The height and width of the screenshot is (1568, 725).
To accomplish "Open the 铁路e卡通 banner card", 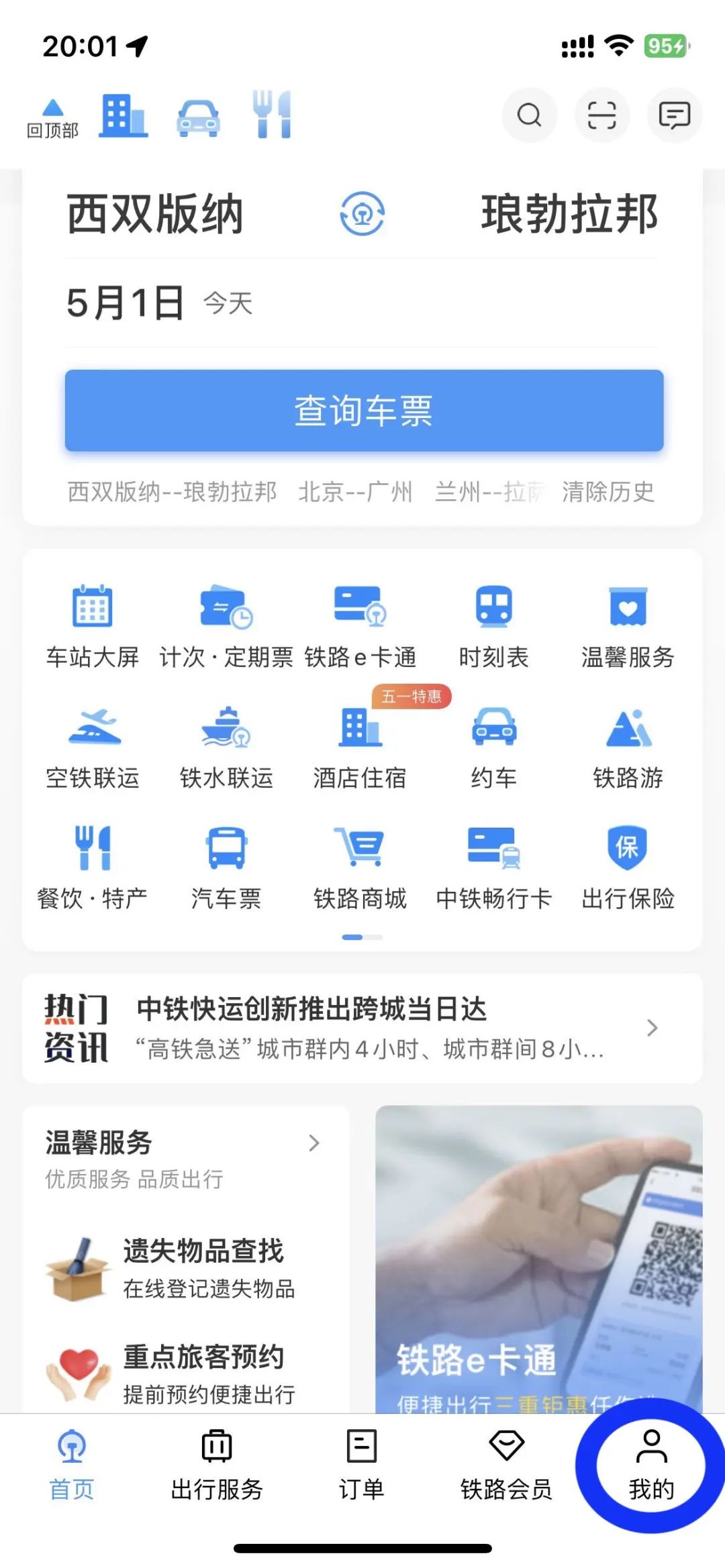I will (x=538, y=1258).
